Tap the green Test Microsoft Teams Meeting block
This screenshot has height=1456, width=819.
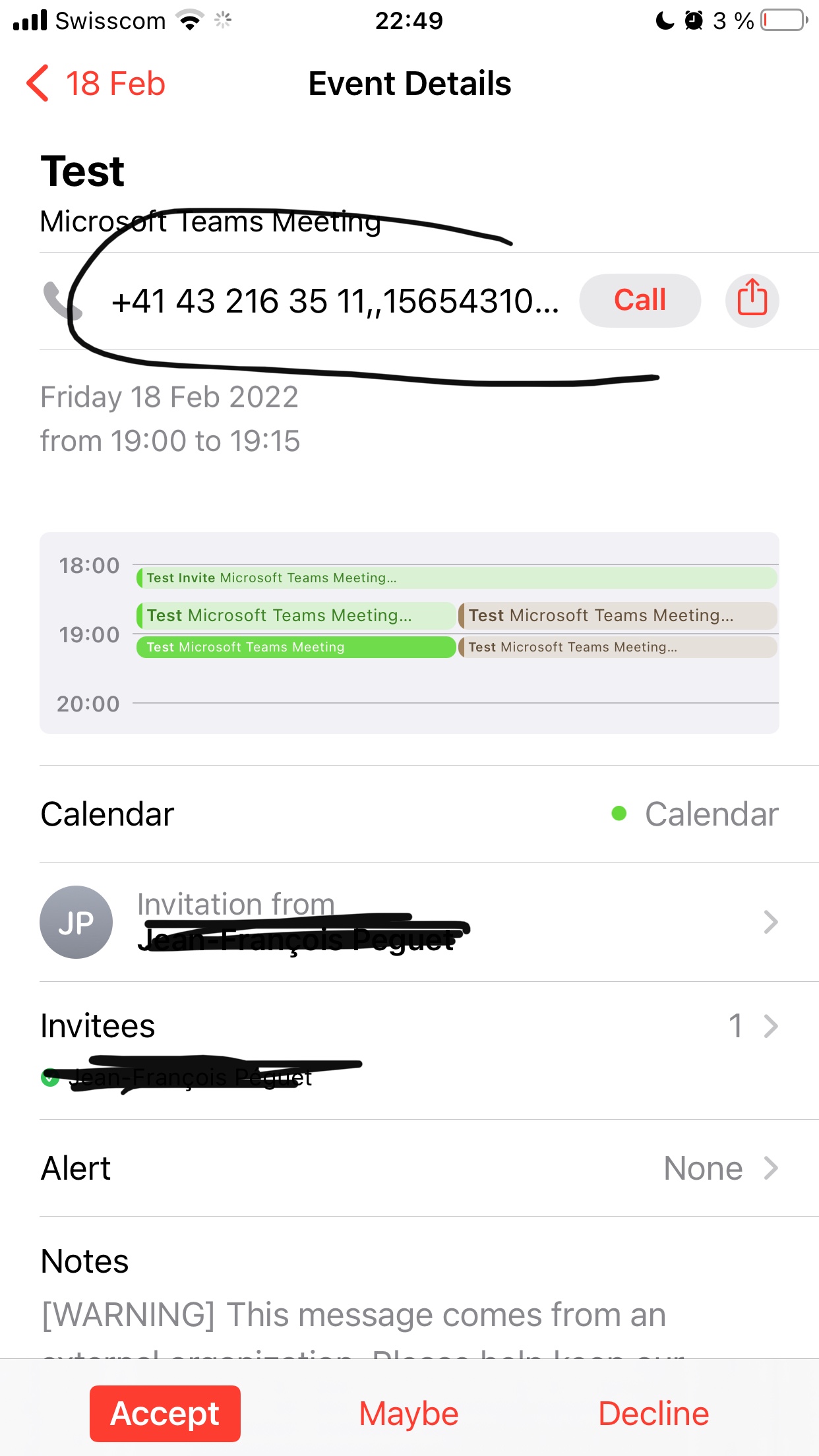[x=295, y=647]
